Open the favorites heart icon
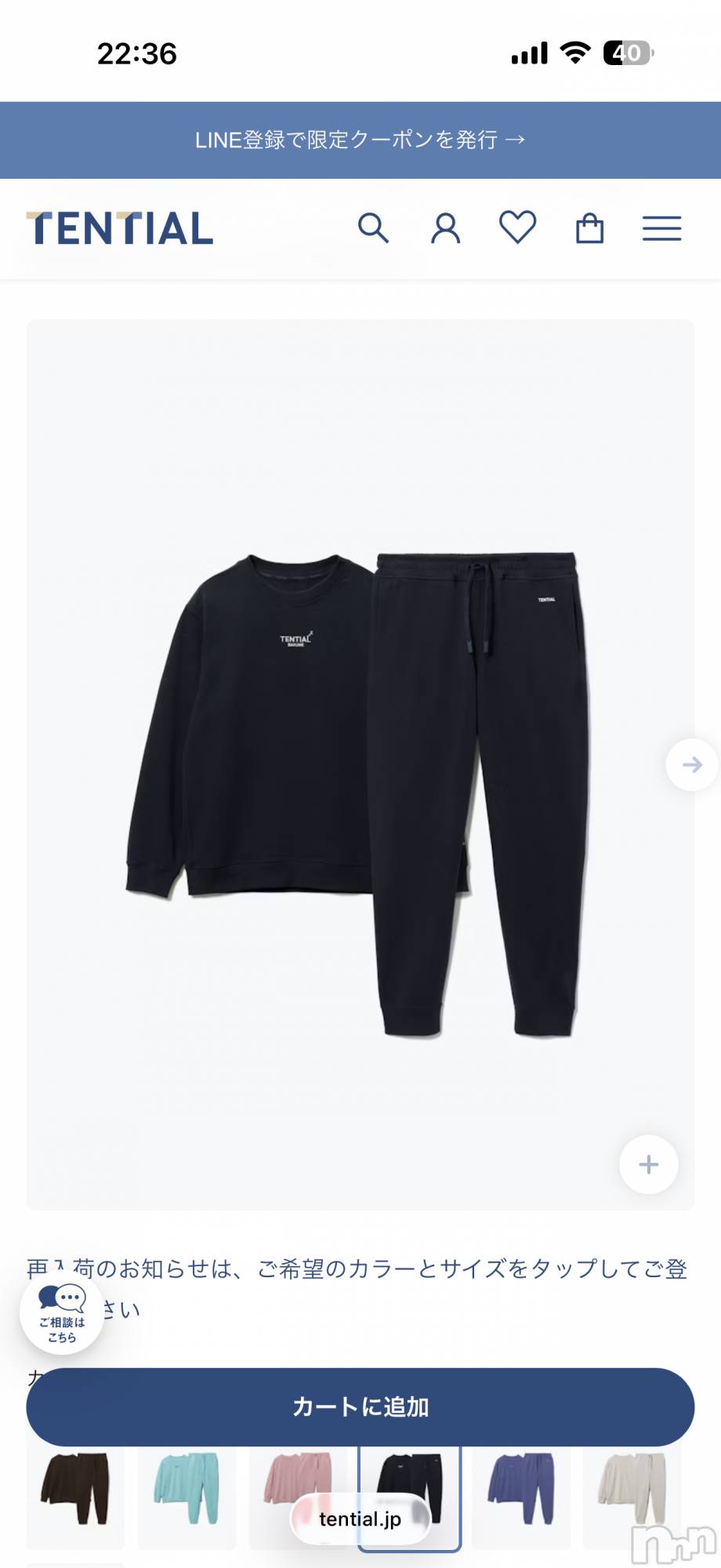Screen dimensions: 721x1568 [517, 227]
